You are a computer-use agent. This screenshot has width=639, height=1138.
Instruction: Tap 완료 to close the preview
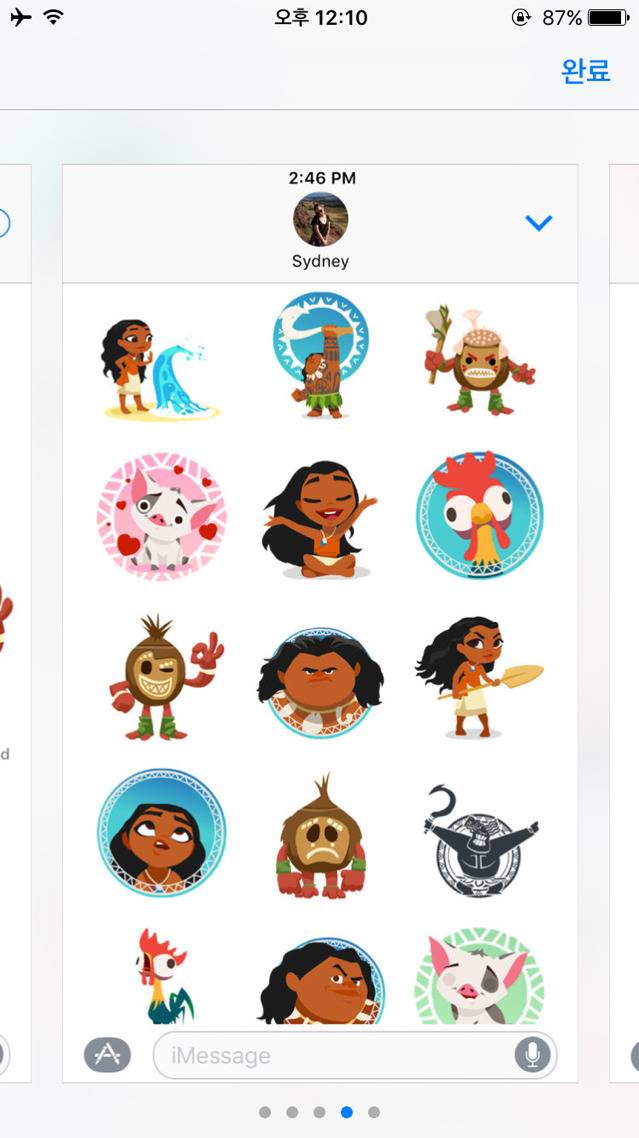(x=585, y=71)
